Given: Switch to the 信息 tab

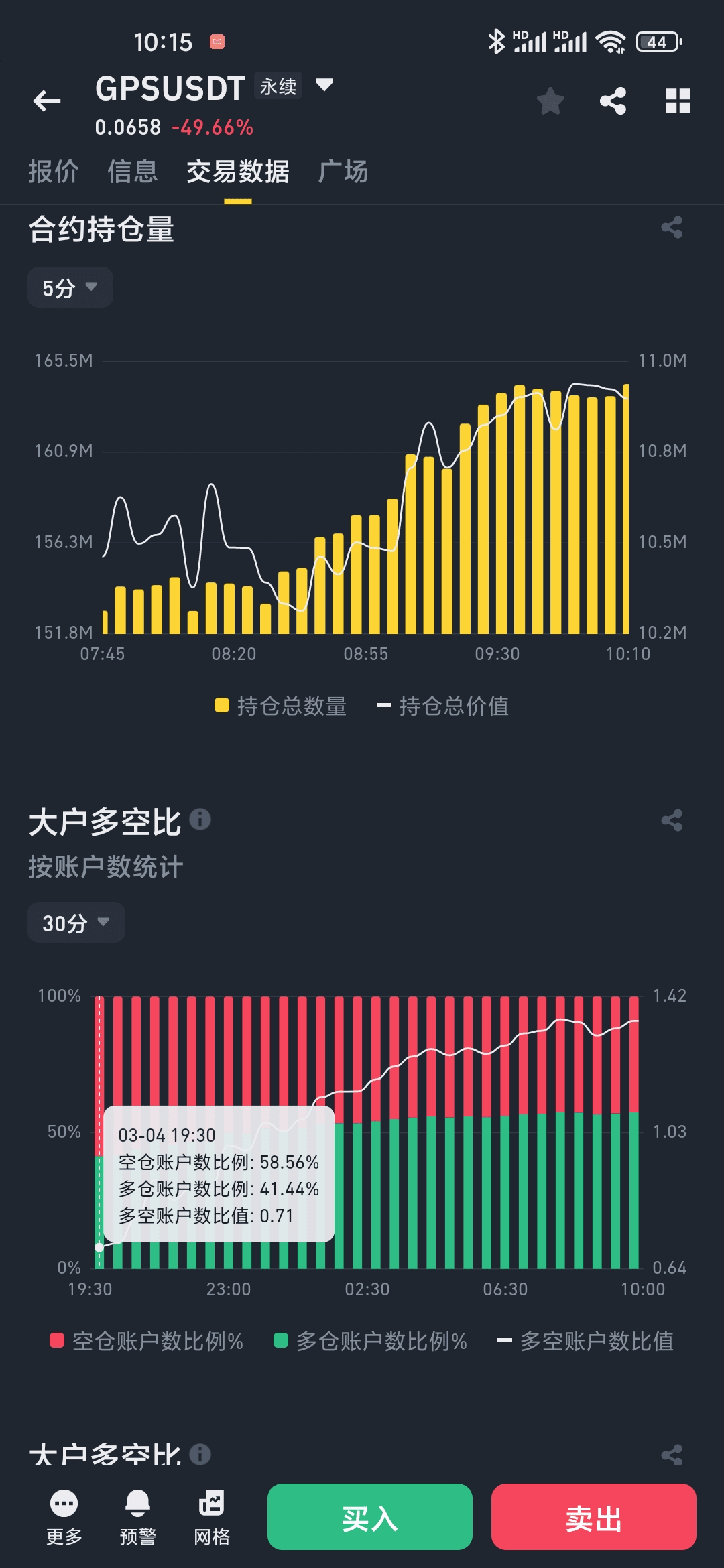Looking at the screenshot, I should 133,172.
